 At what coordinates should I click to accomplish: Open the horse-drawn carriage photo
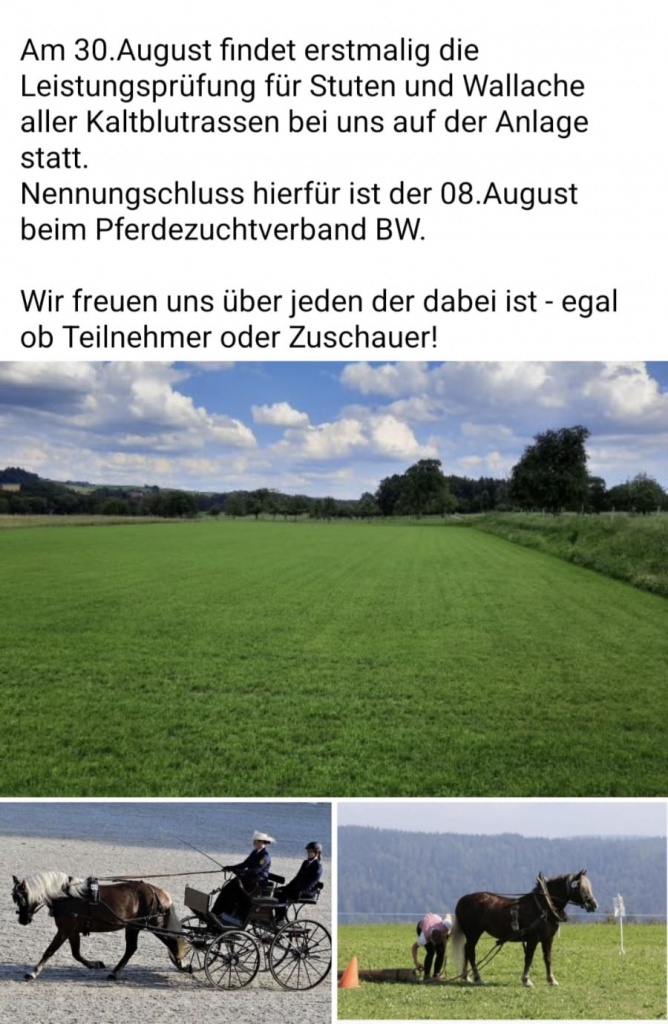point(166,910)
